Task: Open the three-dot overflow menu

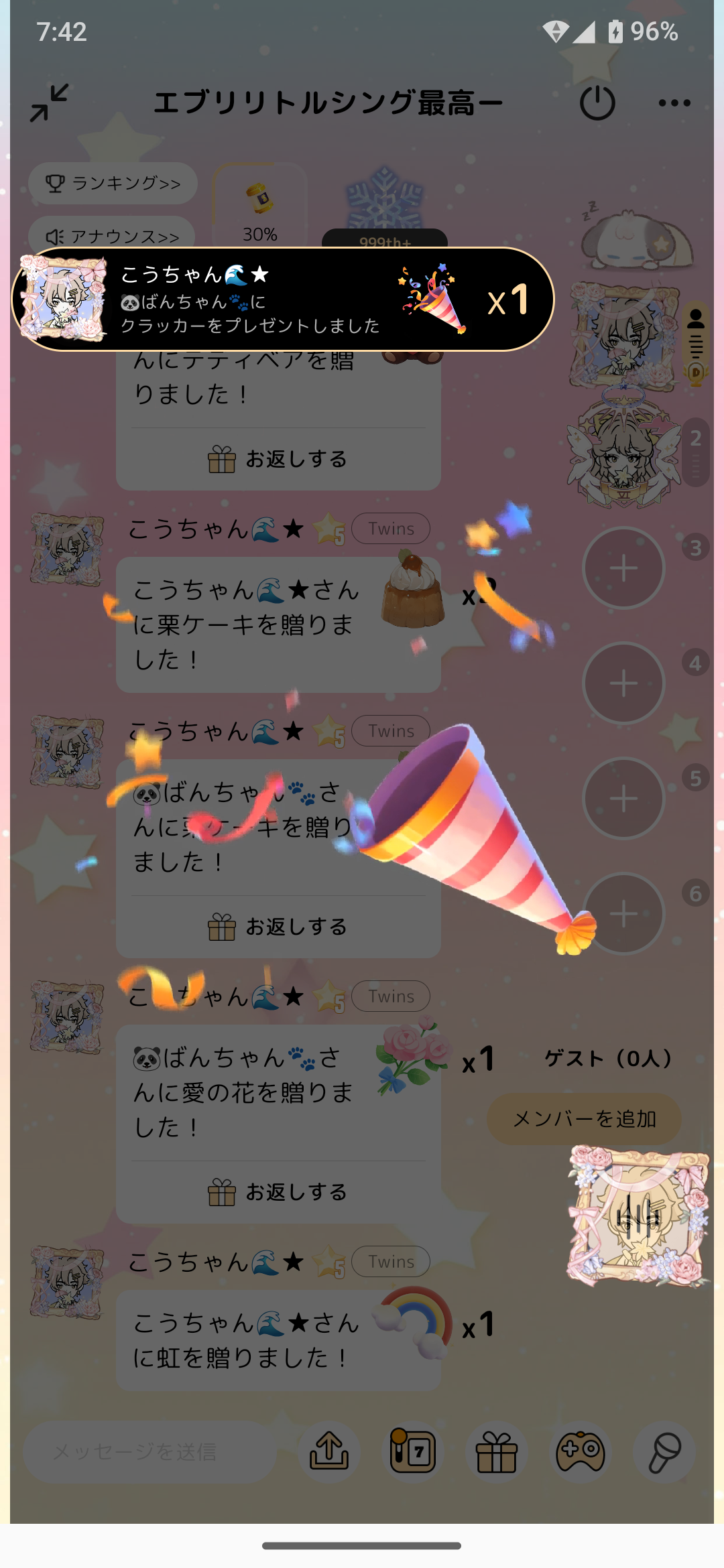Action: (674, 103)
